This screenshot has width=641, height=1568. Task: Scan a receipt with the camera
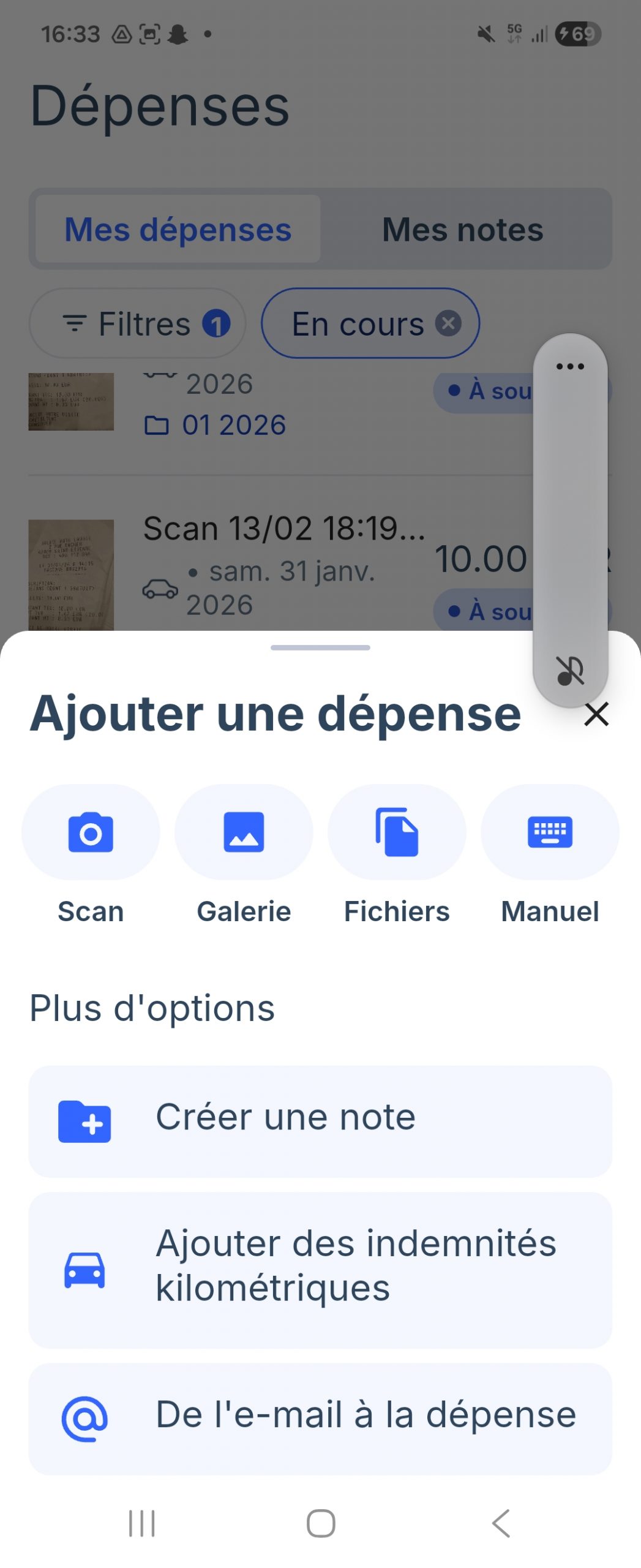pyautogui.click(x=91, y=832)
